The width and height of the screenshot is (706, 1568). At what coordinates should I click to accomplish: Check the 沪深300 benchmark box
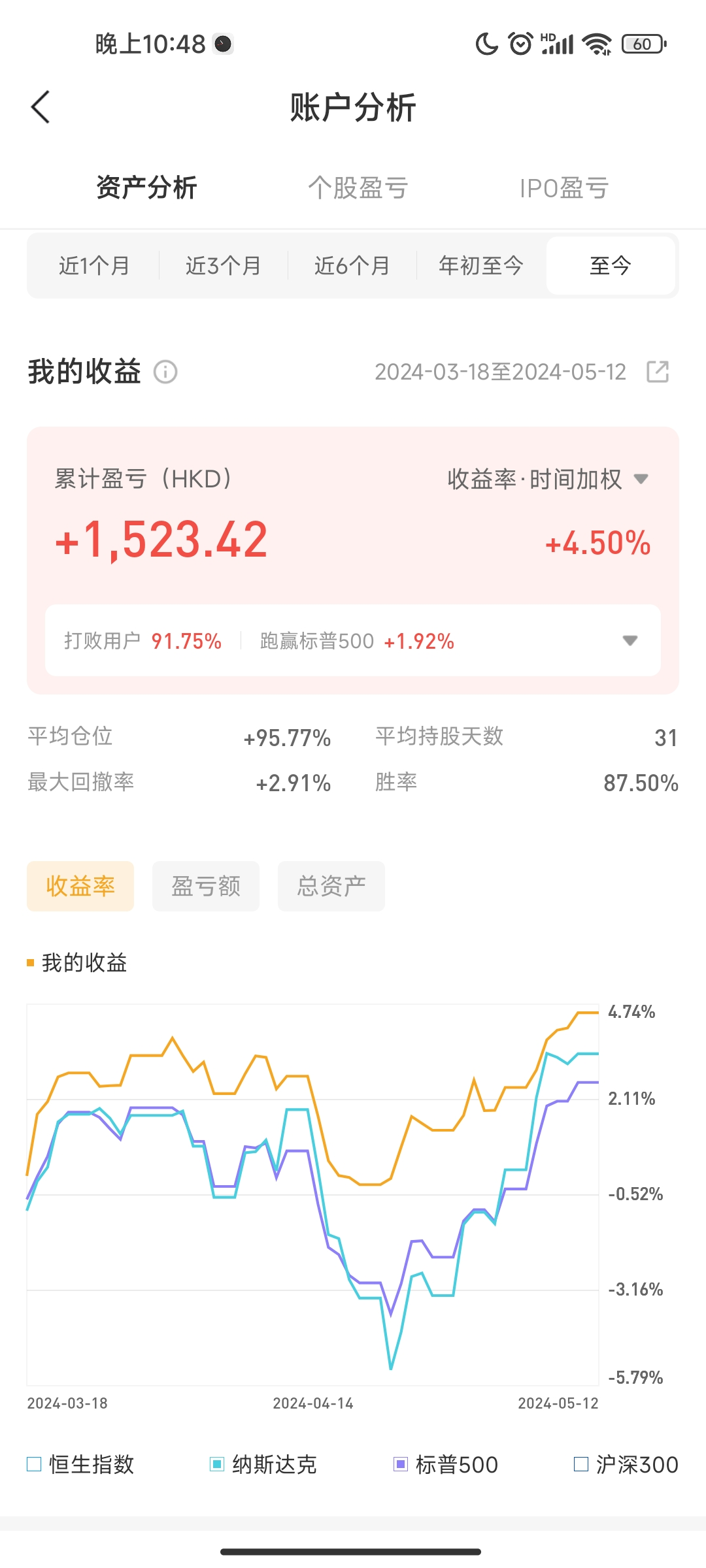click(581, 1465)
